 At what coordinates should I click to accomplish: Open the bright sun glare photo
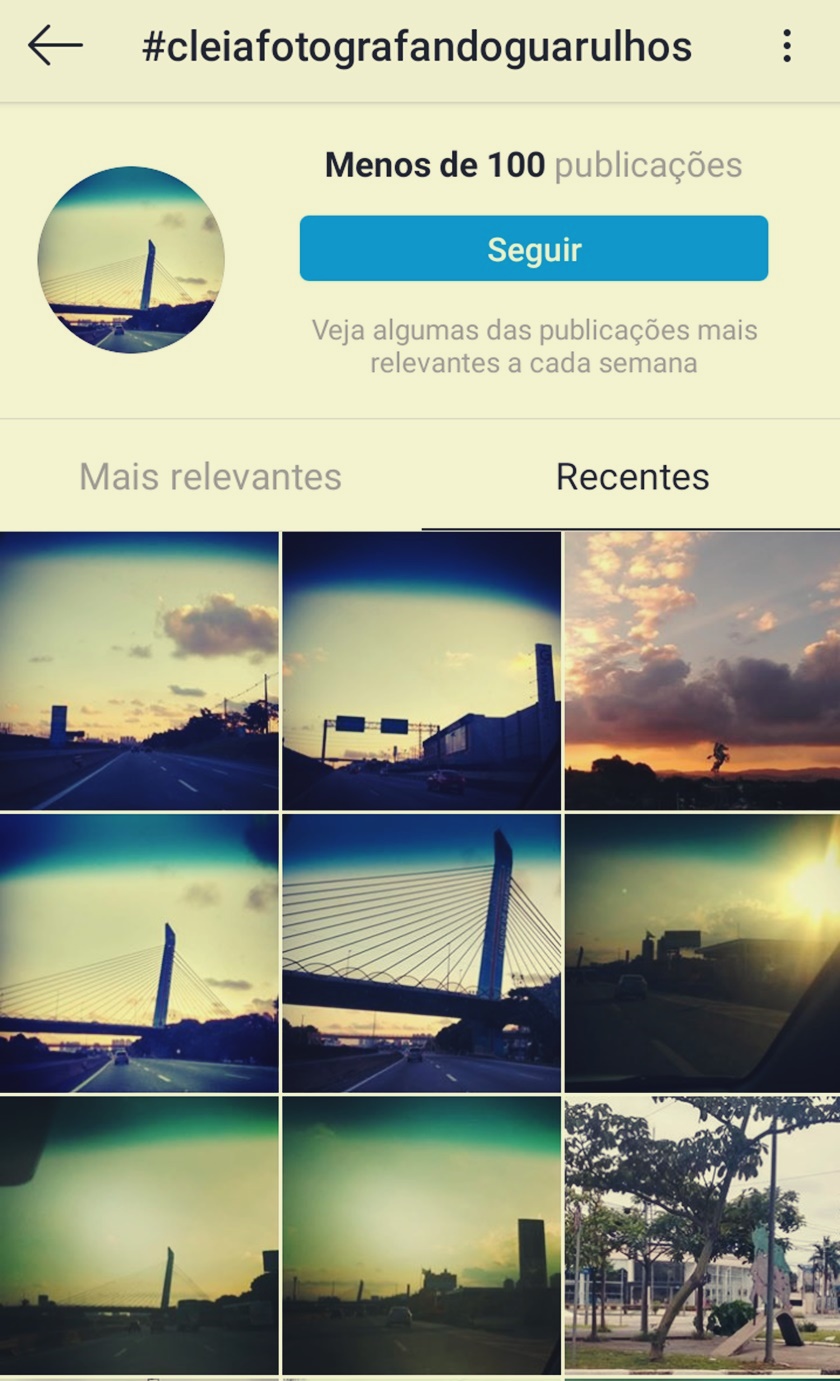click(702, 952)
